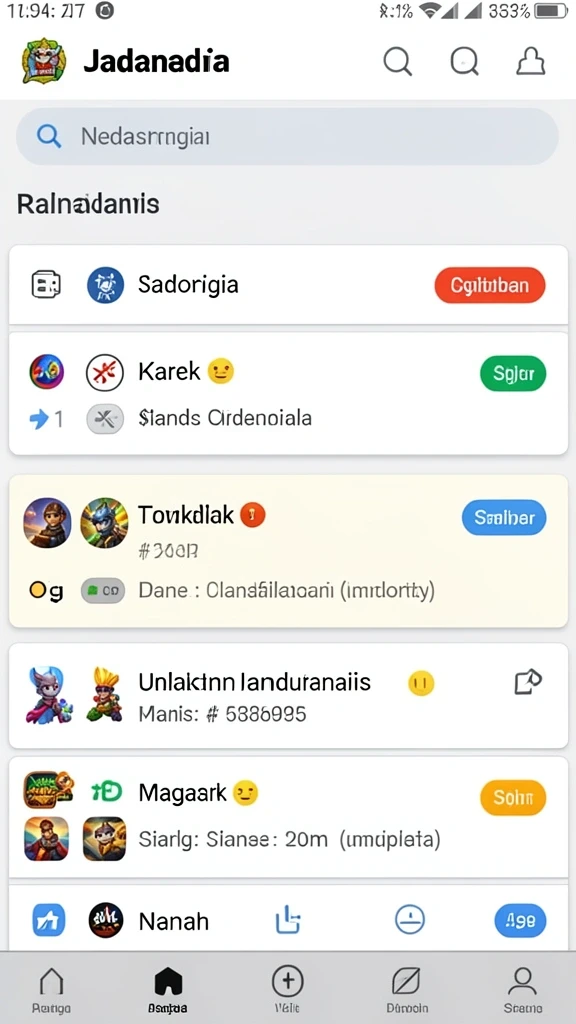
Task: Open the chat bubble icon in the app bar
Action: 464,62
